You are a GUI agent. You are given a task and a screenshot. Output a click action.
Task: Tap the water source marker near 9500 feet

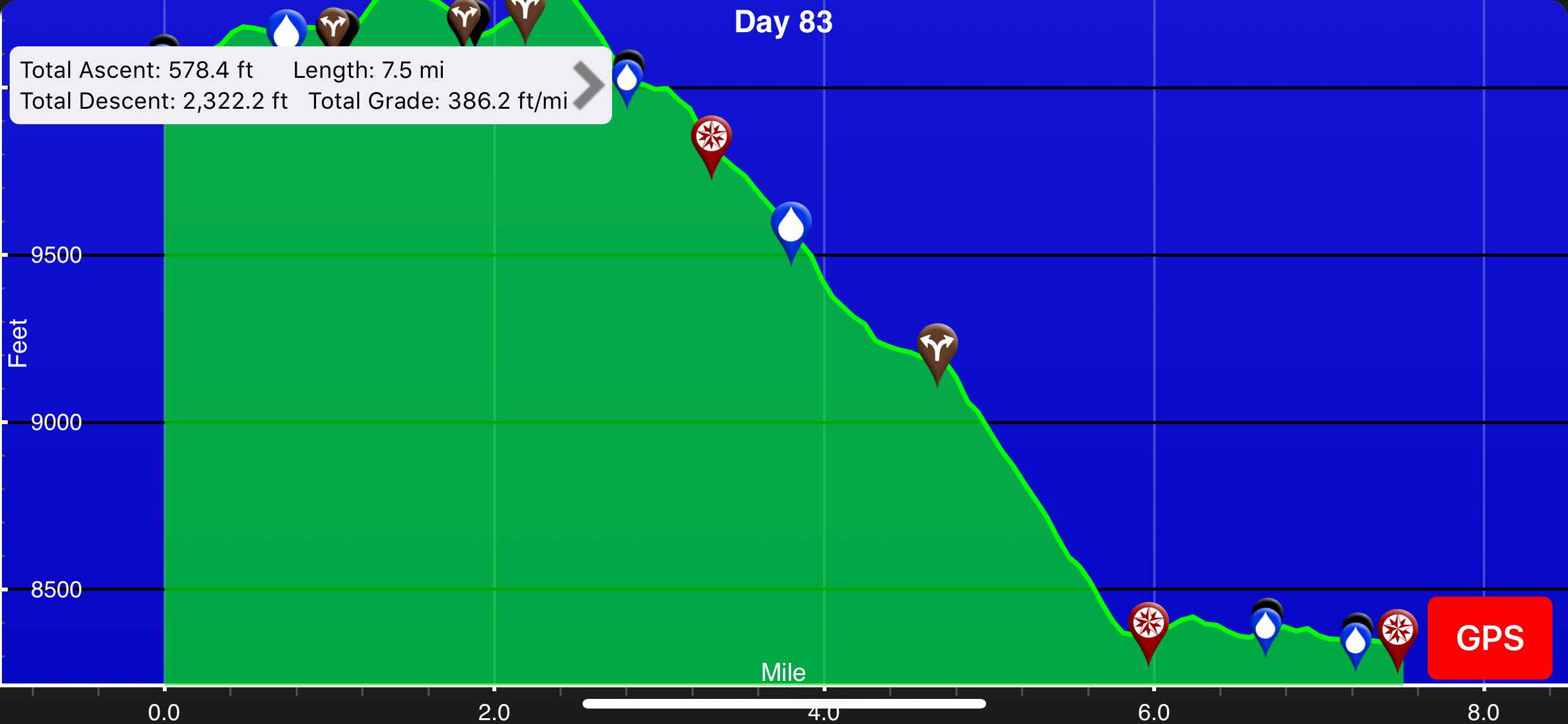(791, 227)
